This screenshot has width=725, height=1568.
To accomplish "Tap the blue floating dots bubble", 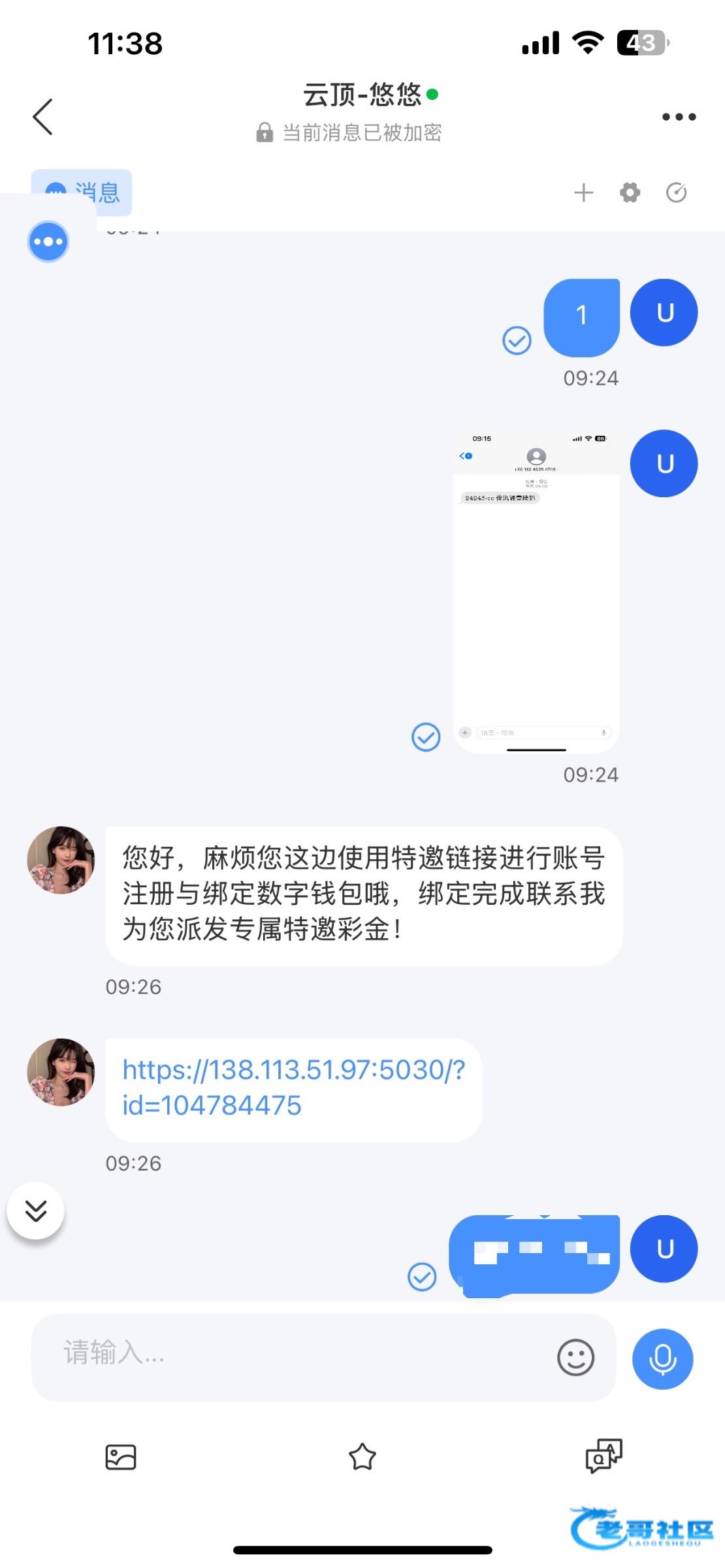I will point(48,242).
